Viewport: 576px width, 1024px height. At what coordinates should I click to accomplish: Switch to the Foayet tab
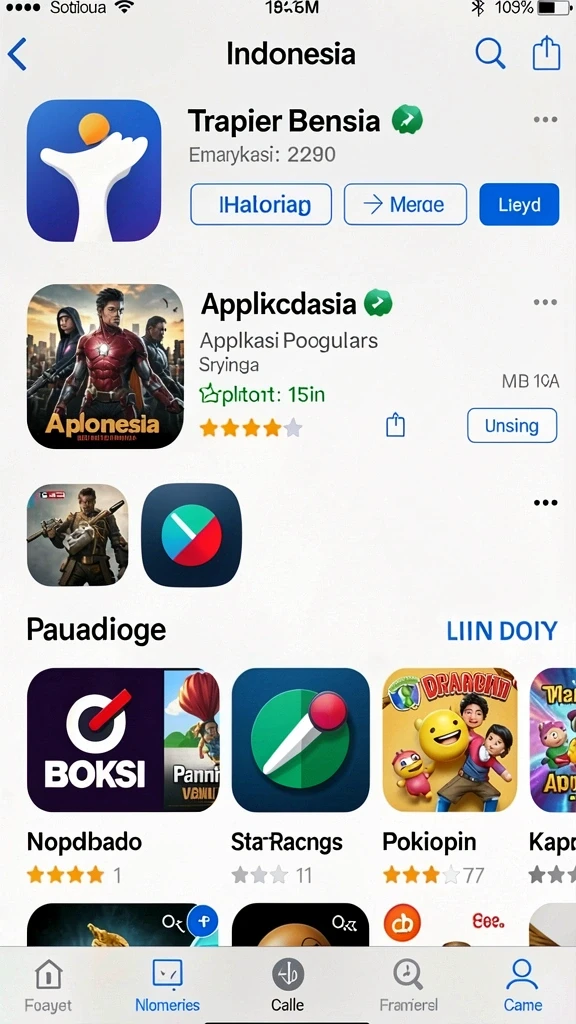[48, 985]
